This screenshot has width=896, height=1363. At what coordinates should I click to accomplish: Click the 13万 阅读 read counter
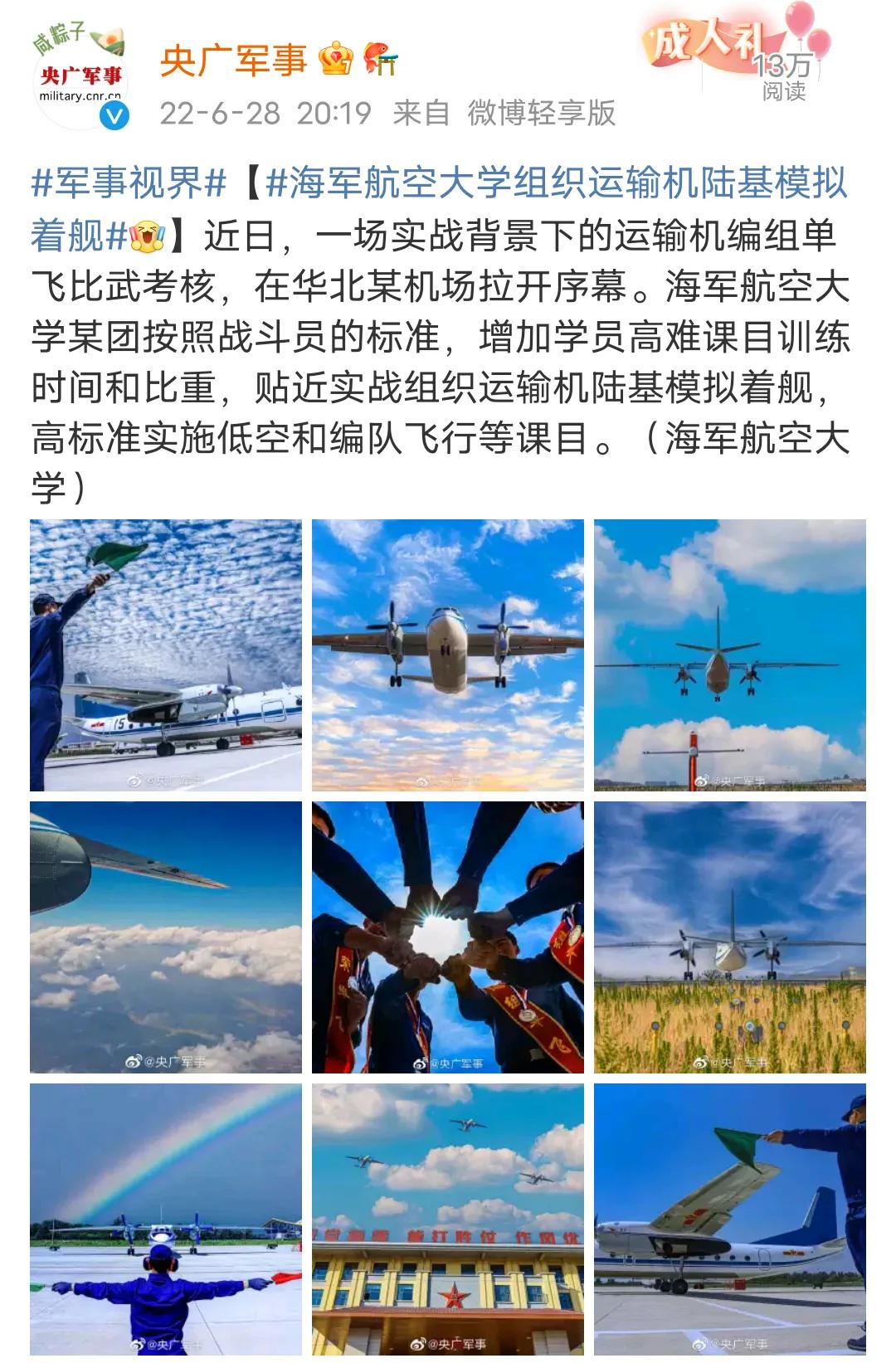click(783, 76)
